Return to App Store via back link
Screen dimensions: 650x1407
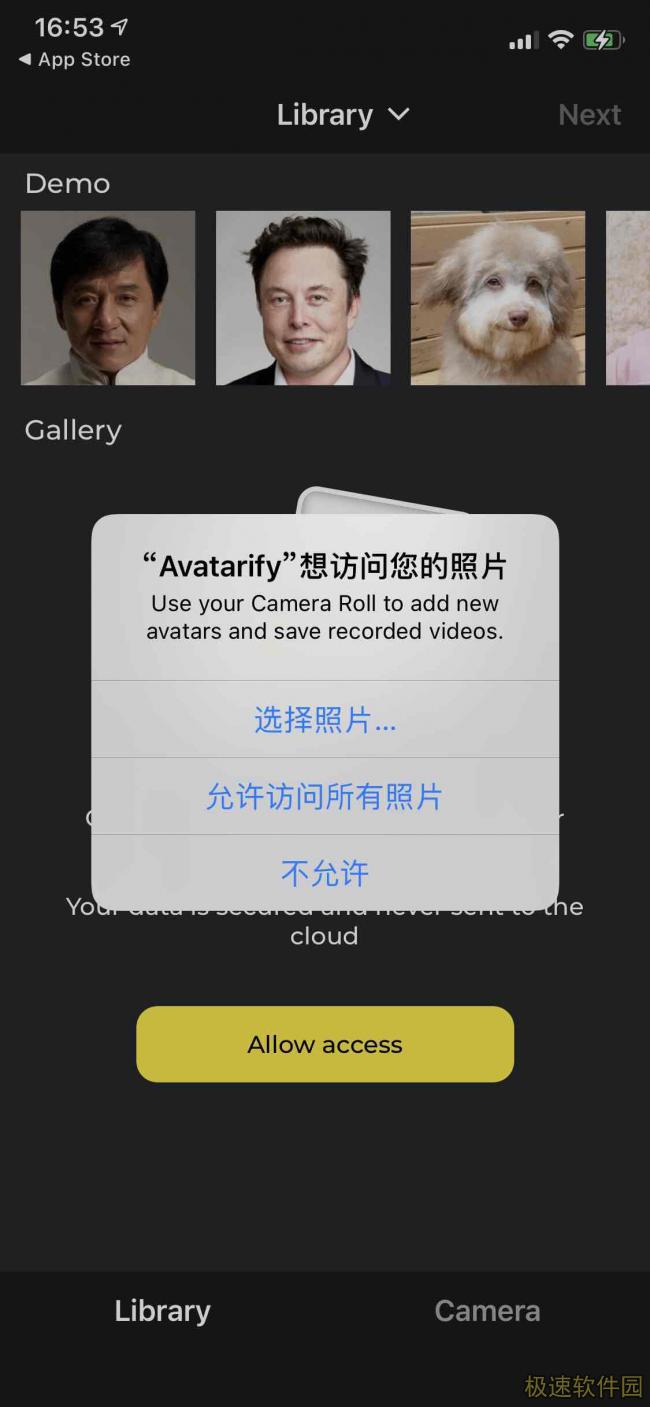(x=74, y=60)
